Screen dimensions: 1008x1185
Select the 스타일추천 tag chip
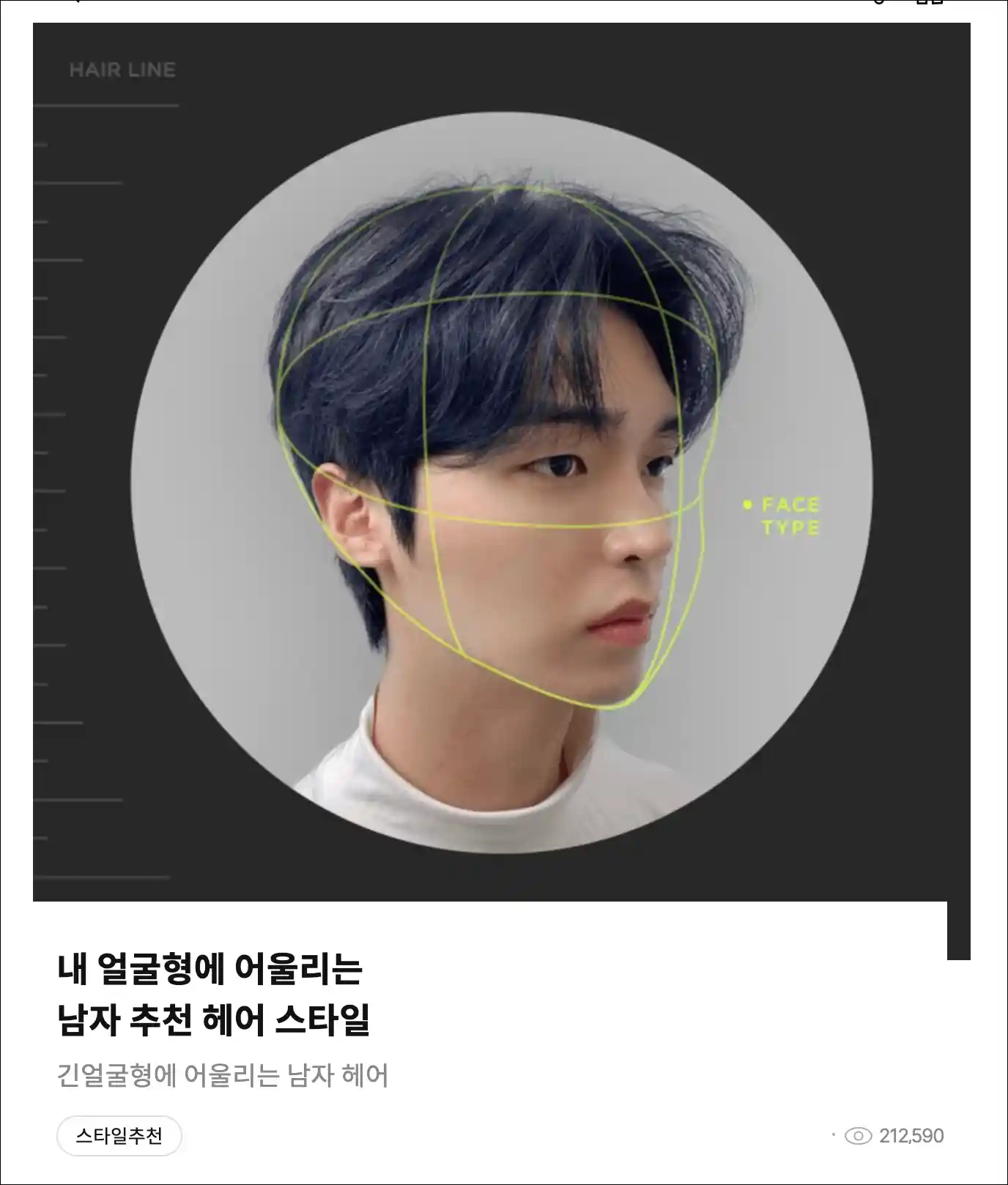tap(119, 1136)
